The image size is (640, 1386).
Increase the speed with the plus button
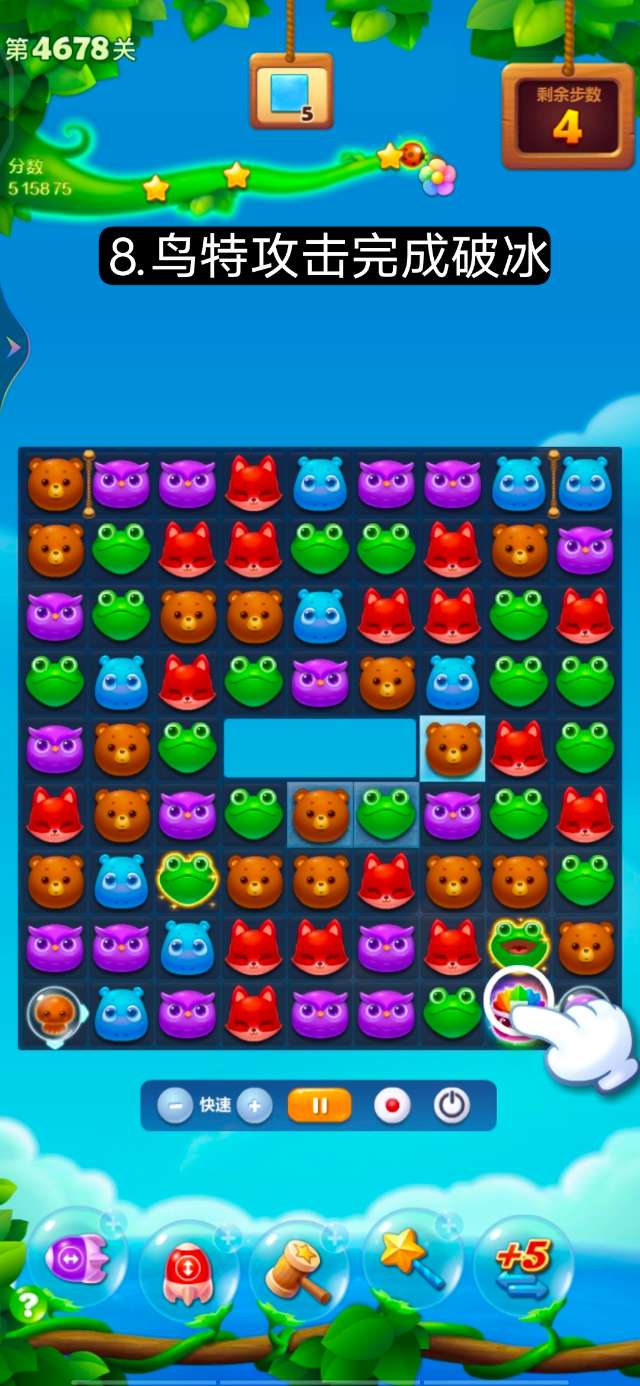pyautogui.click(x=255, y=1106)
